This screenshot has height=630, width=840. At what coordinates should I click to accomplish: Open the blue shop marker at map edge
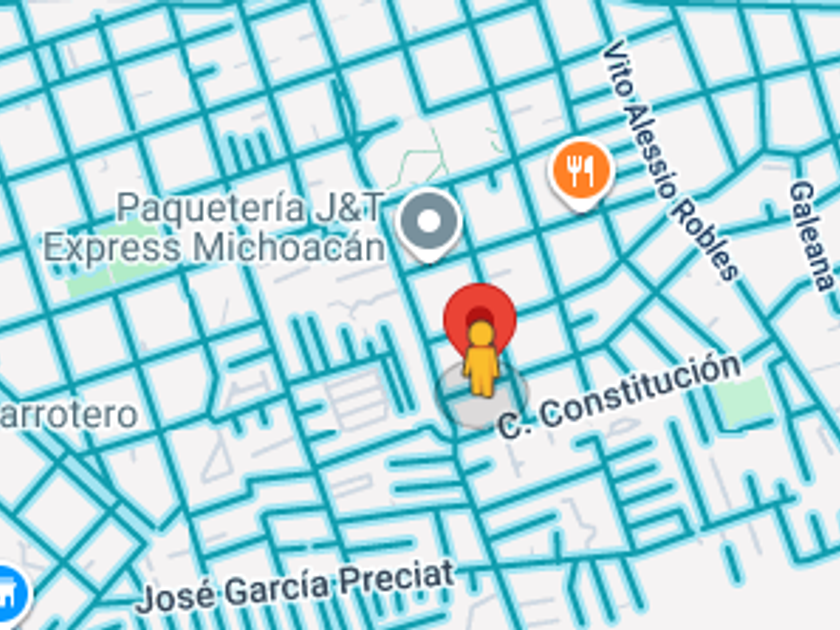point(10,592)
